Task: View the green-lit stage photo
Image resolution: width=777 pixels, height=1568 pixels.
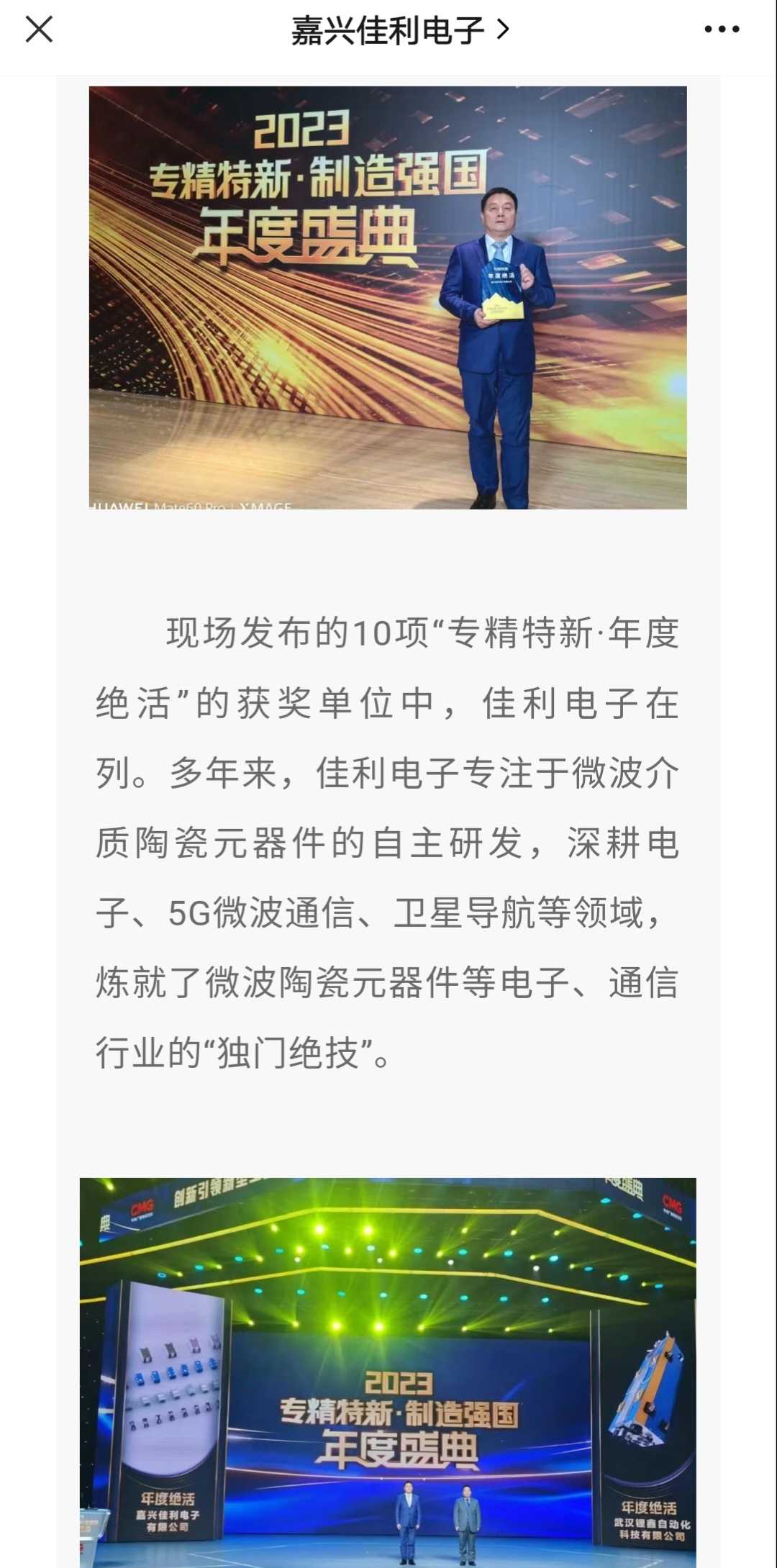Action: coord(388,1372)
